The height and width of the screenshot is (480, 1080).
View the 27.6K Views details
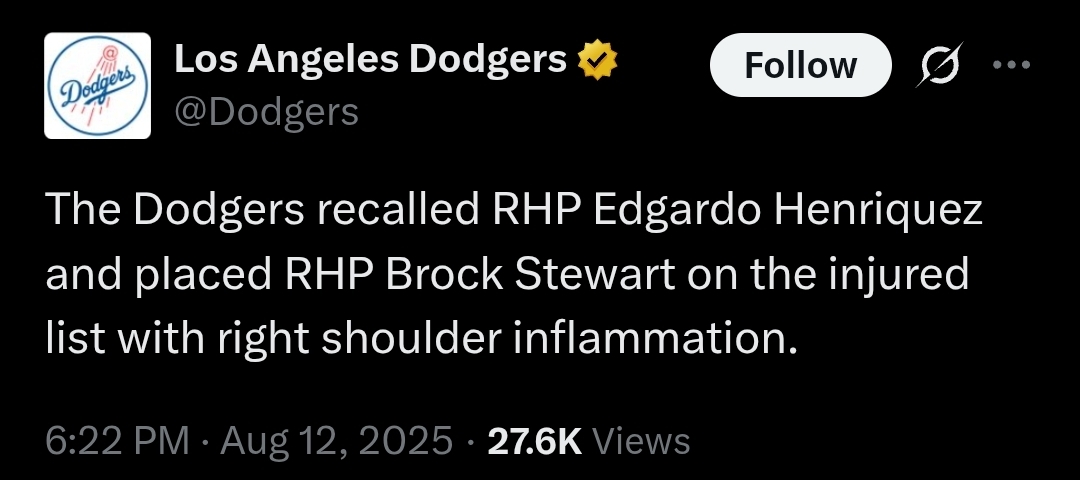click(588, 441)
